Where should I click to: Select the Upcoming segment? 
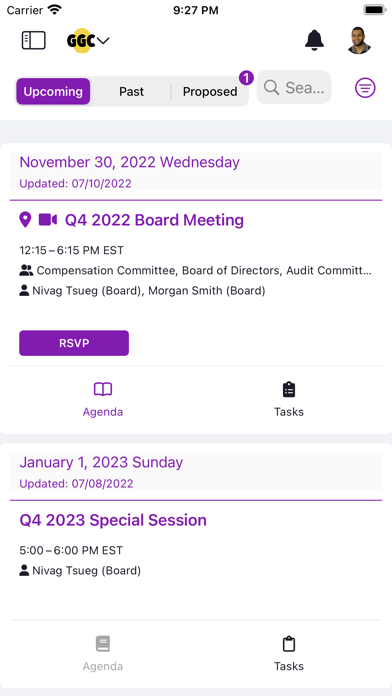pos(53,91)
